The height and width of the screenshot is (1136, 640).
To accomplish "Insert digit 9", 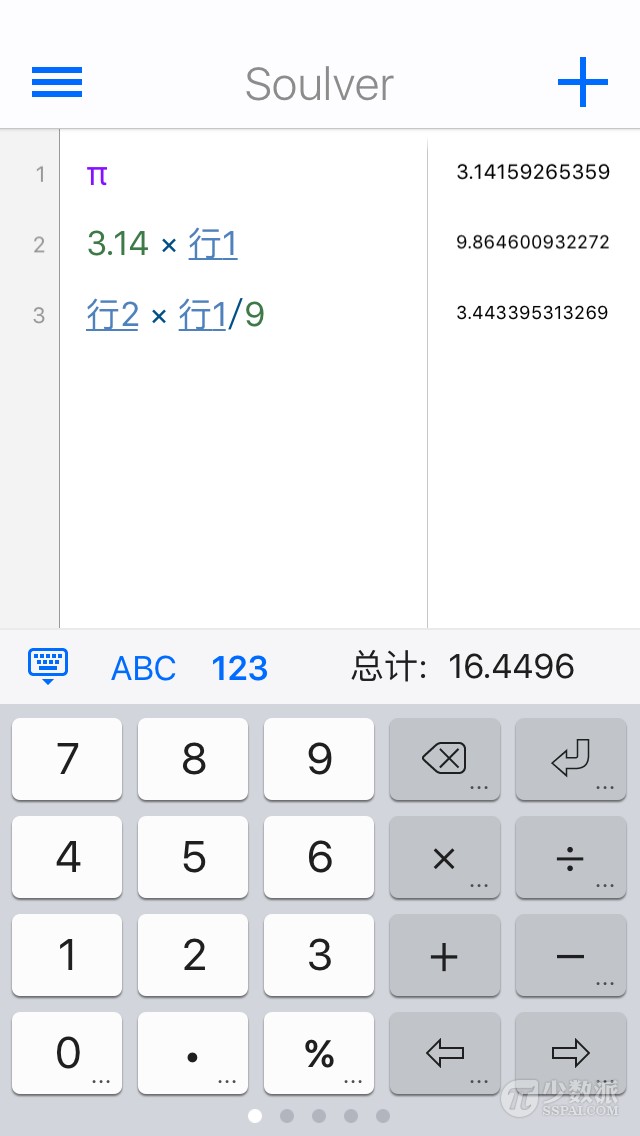I will 319,759.
